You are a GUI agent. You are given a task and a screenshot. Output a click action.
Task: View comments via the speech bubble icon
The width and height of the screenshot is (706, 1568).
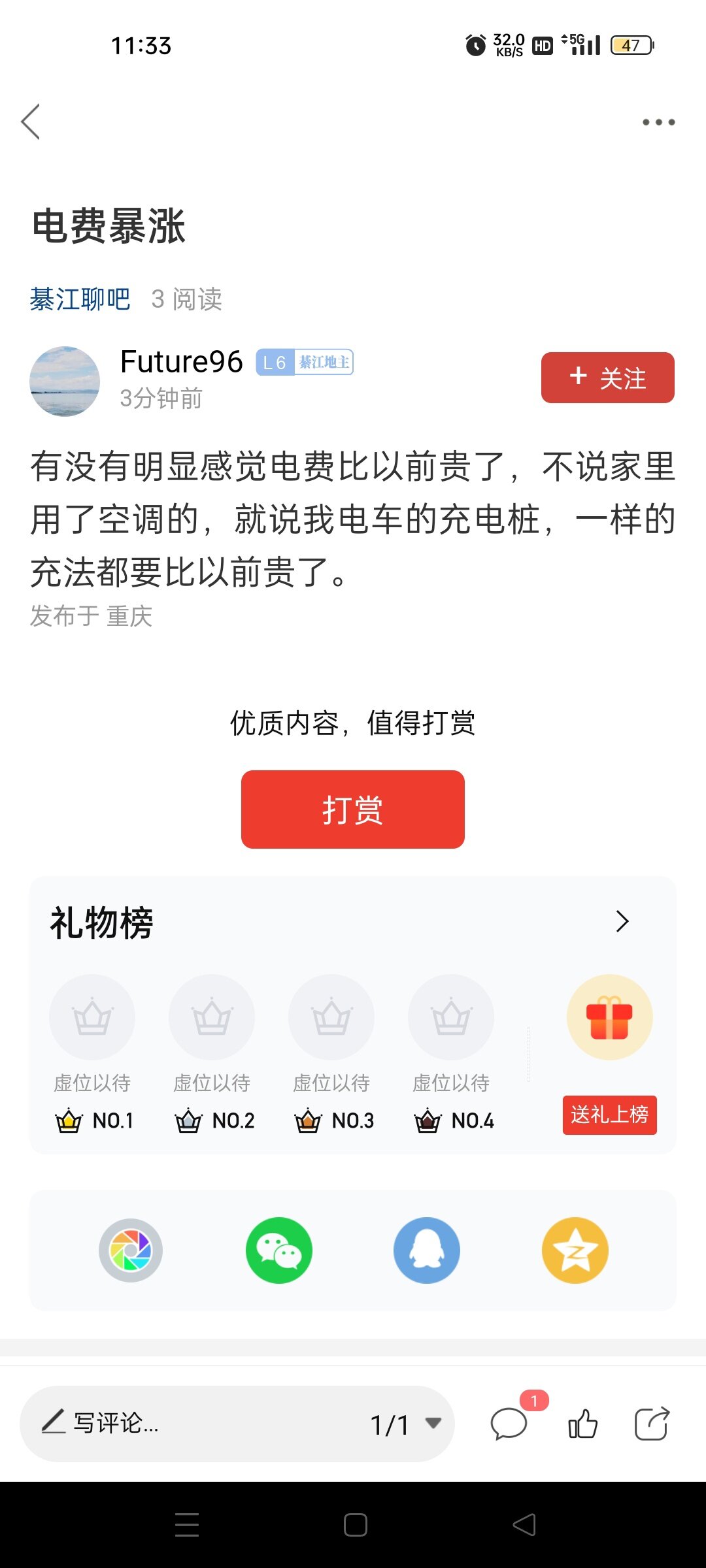pyautogui.click(x=509, y=1424)
